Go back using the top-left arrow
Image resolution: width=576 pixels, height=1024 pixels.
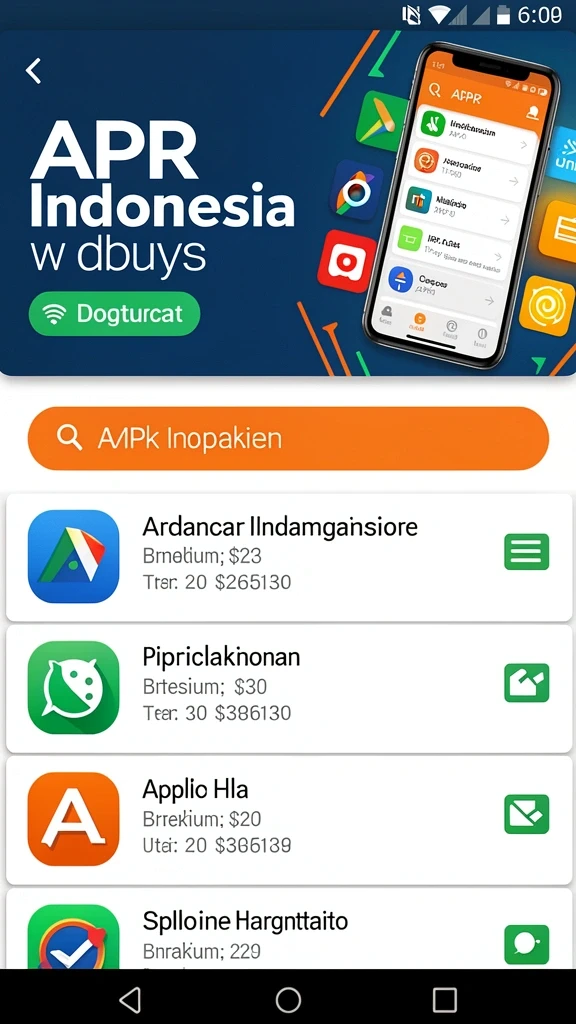pyautogui.click(x=34, y=71)
